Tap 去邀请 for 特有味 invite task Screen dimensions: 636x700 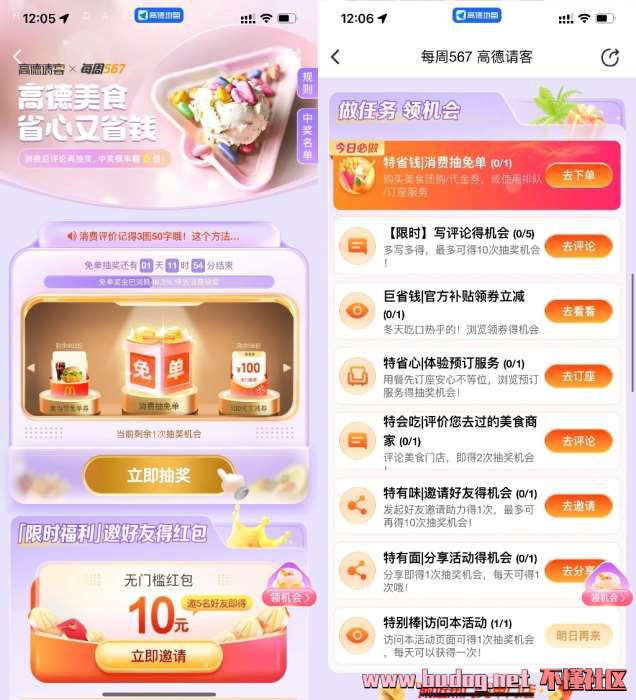(x=578, y=506)
